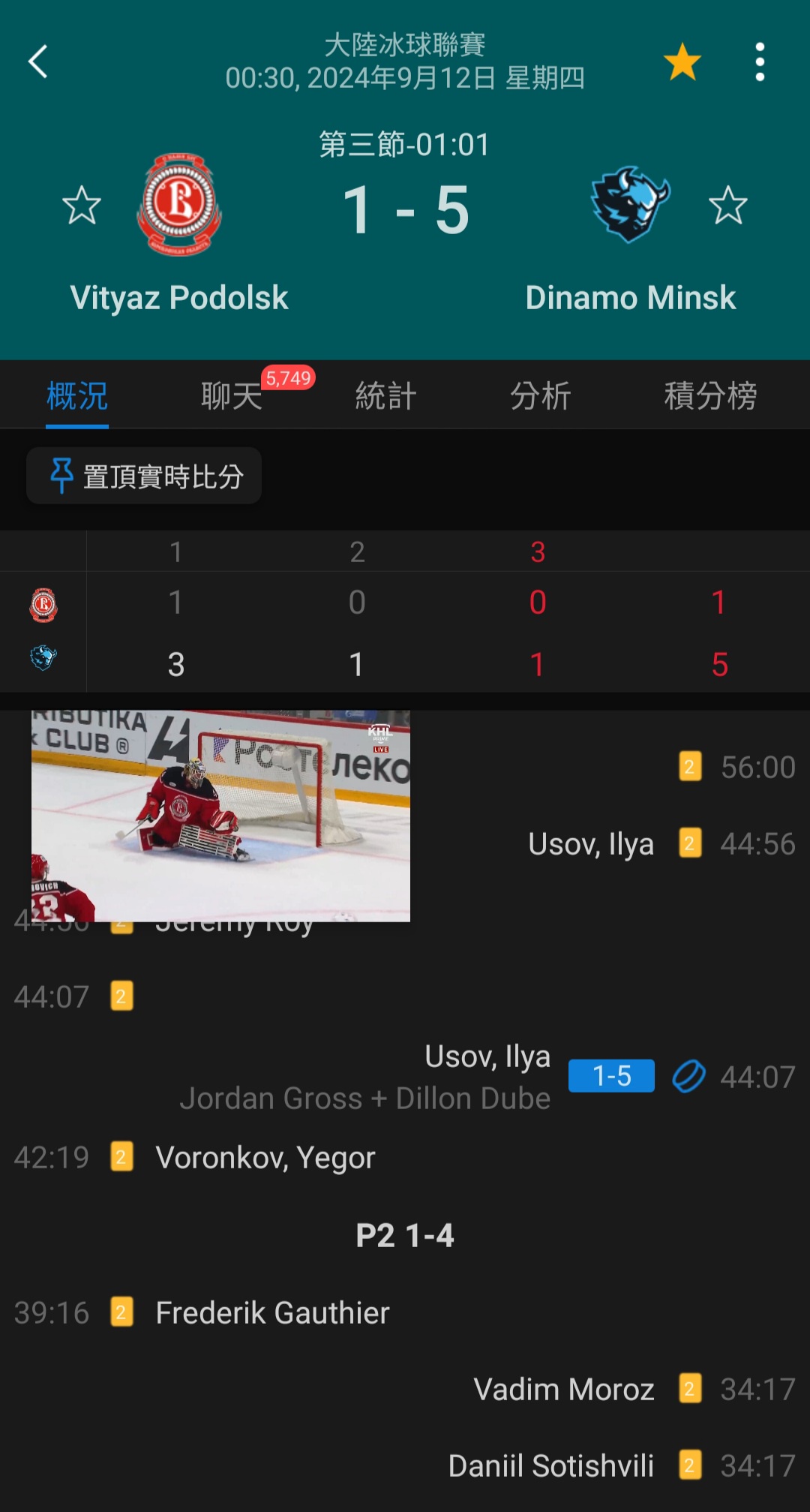Switch to the 概況 tab

(x=77, y=395)
